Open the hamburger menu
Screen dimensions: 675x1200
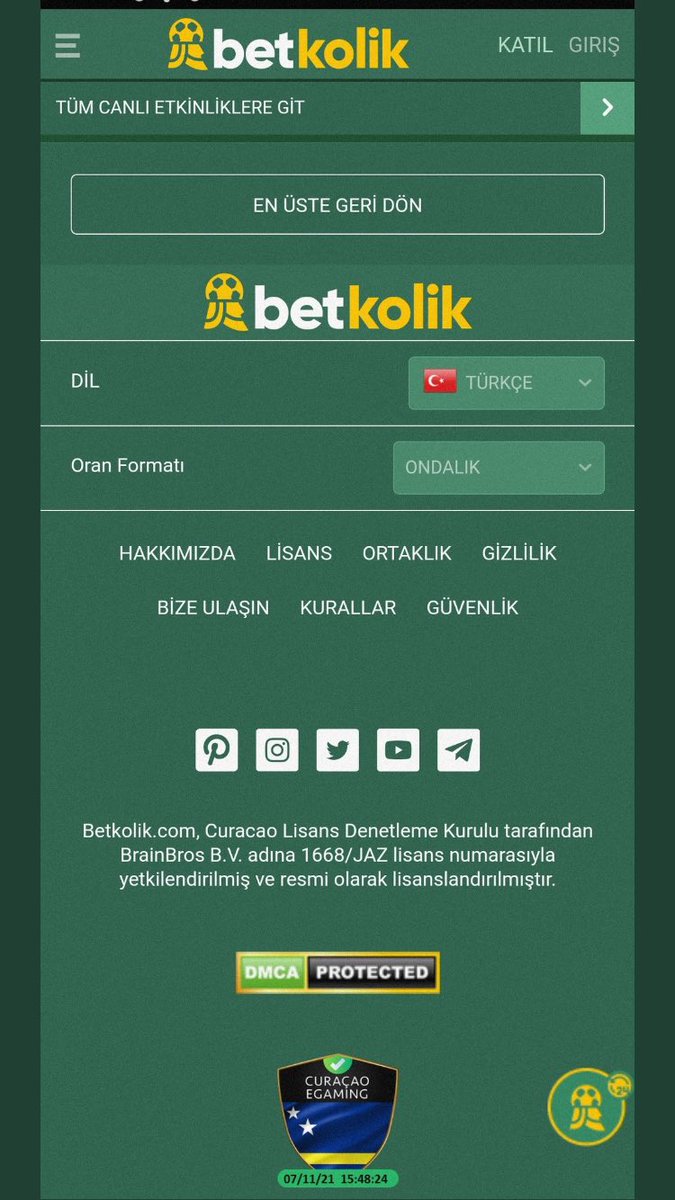tap(67, 45)
